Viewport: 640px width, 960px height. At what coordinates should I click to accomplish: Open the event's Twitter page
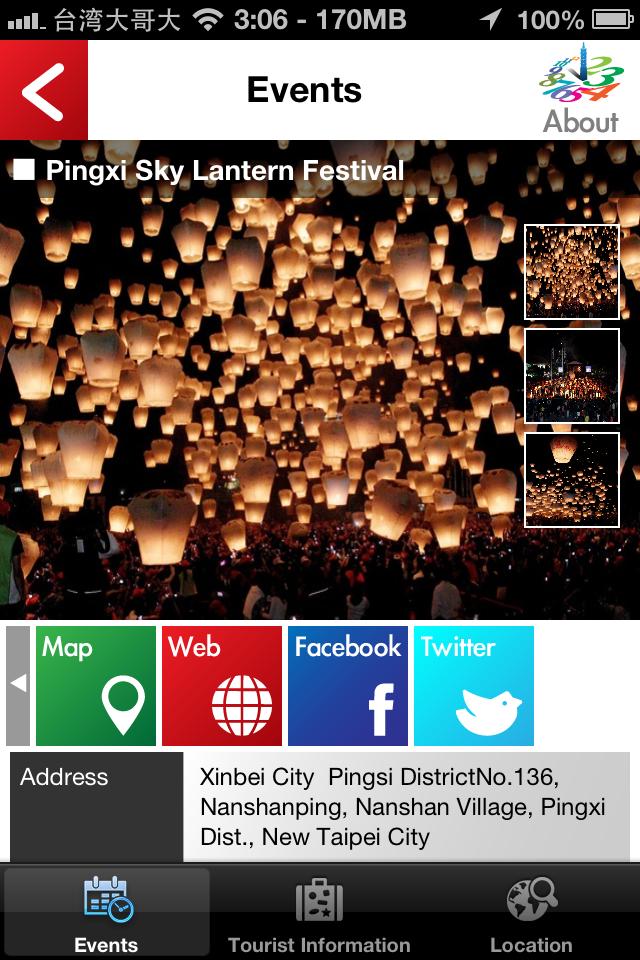[474, 686]
